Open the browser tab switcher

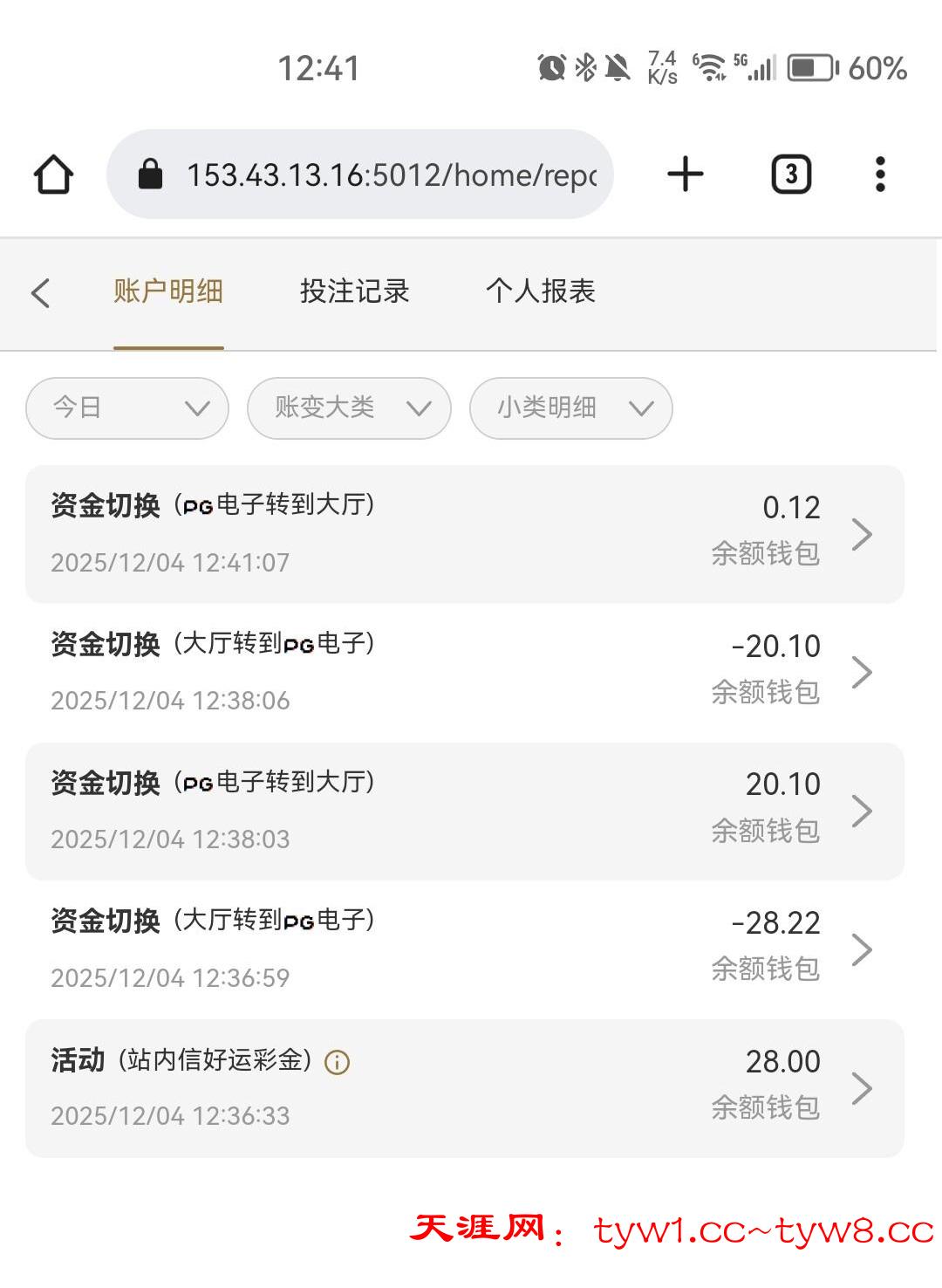click(x=791, y=175)
